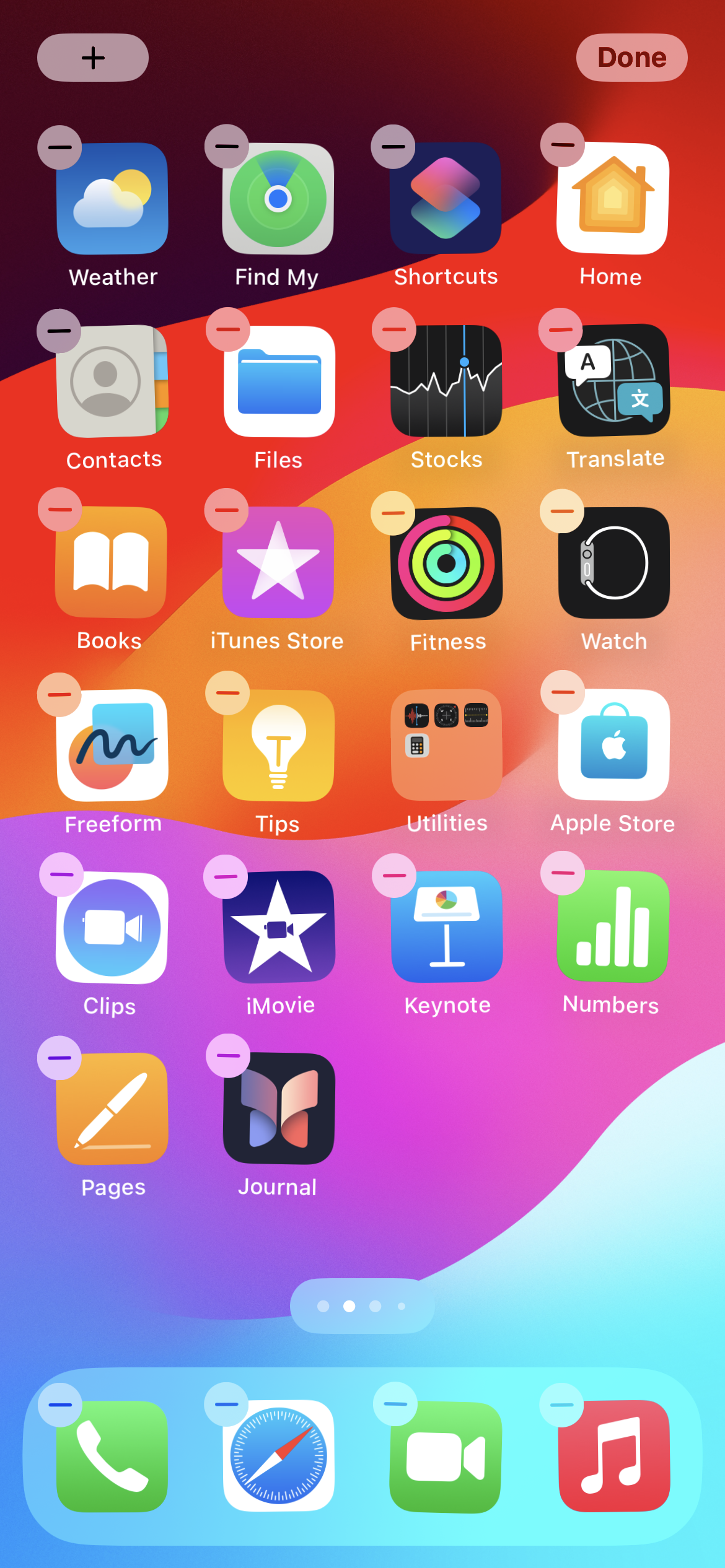
Task: Remove Keynote using its minus badge
Action: coord(393,876)
